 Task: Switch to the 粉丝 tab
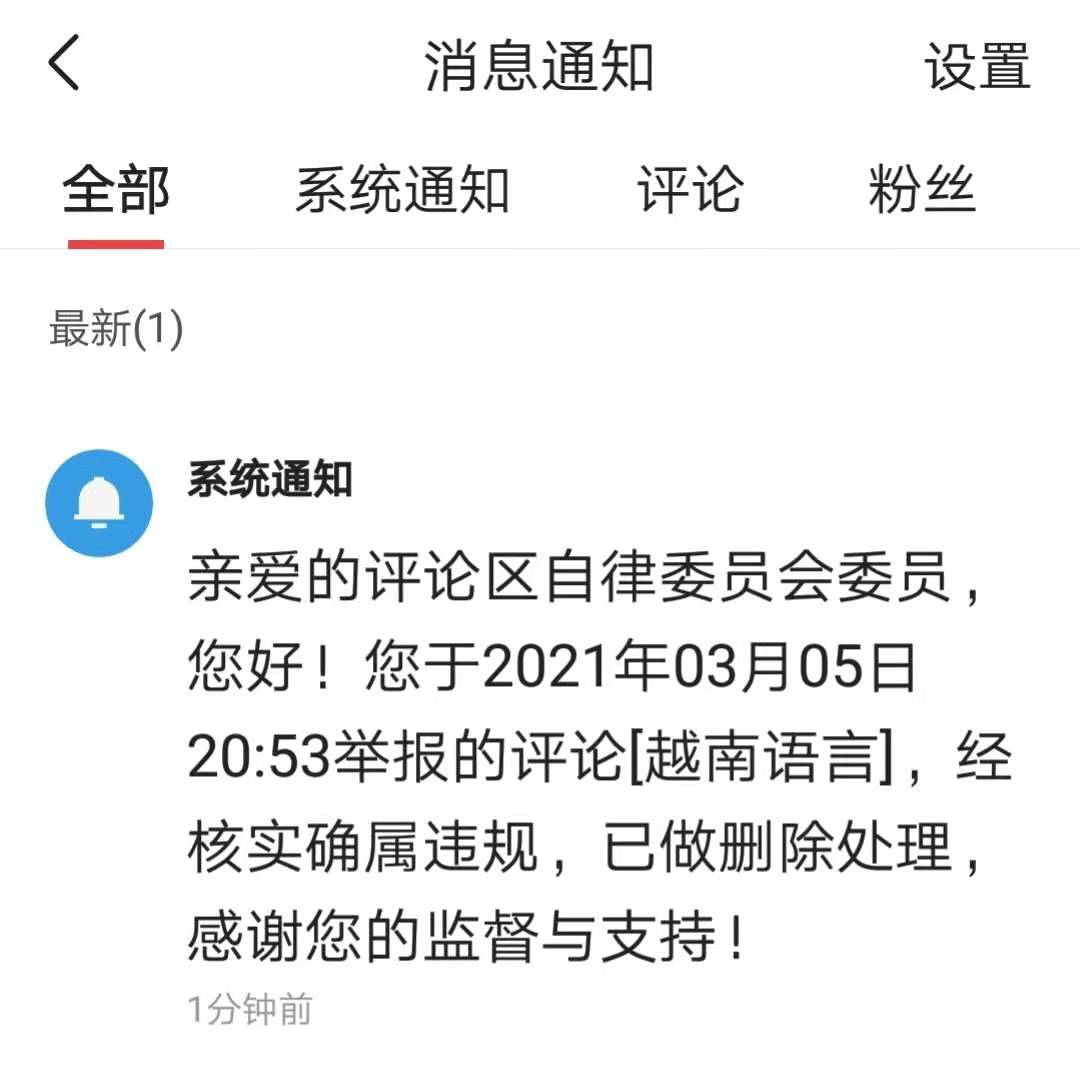click(921, 190)
